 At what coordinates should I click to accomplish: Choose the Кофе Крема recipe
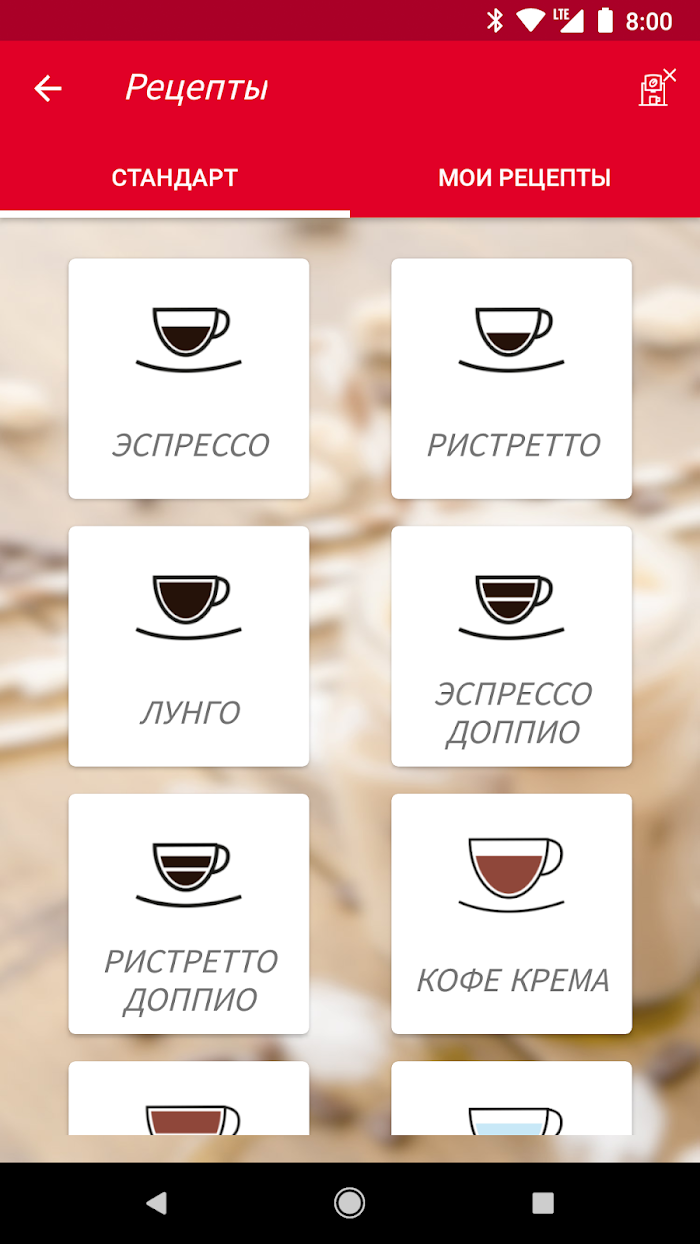(x=512, y=914)
